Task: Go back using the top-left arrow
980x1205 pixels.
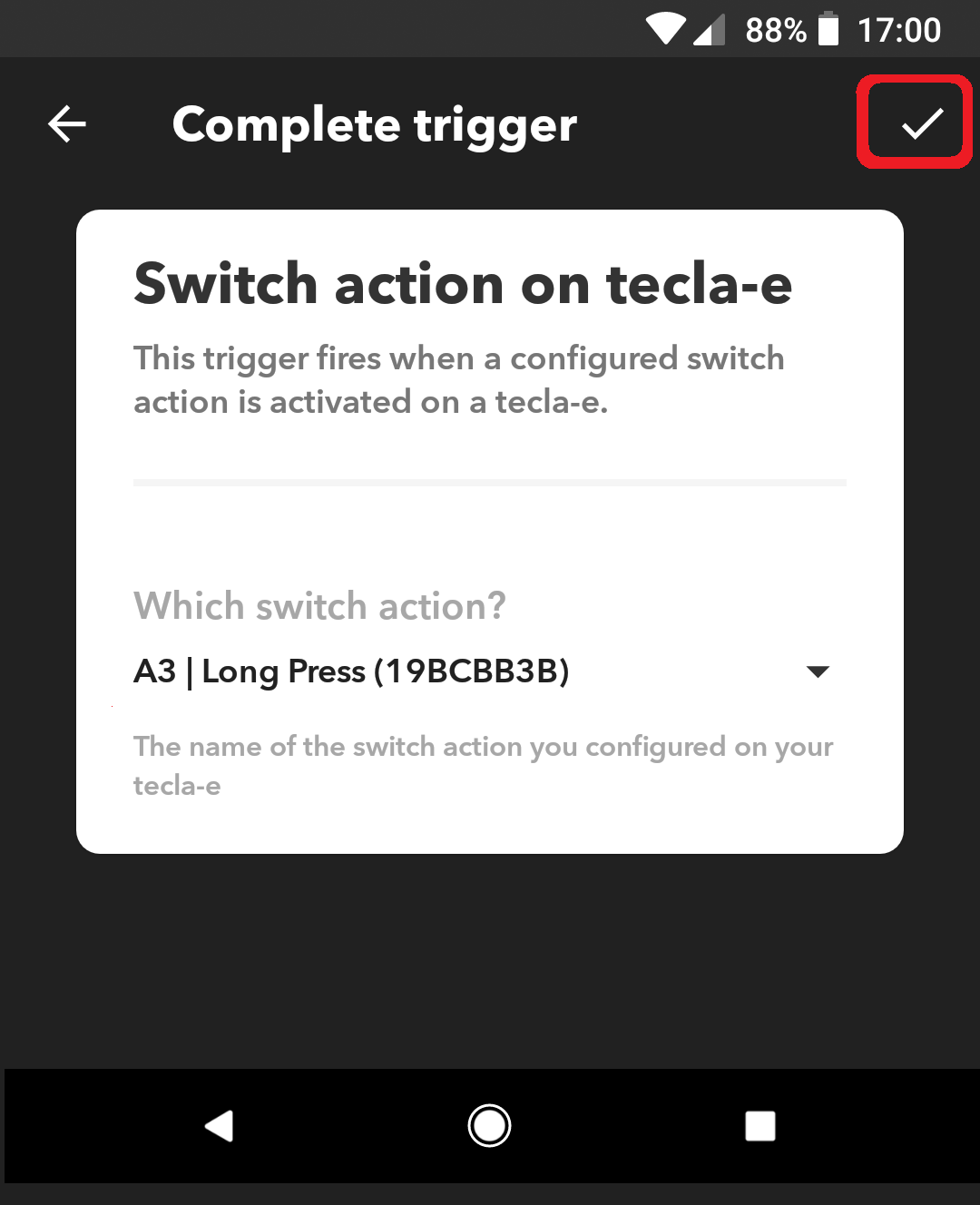Action: [x=67, y=124]
